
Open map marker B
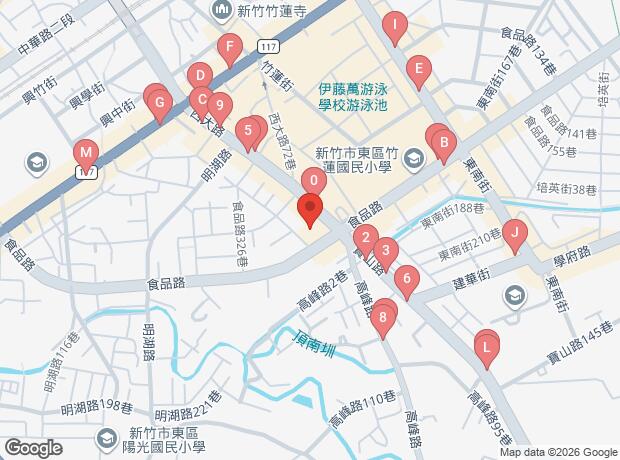tap(443, 142)
